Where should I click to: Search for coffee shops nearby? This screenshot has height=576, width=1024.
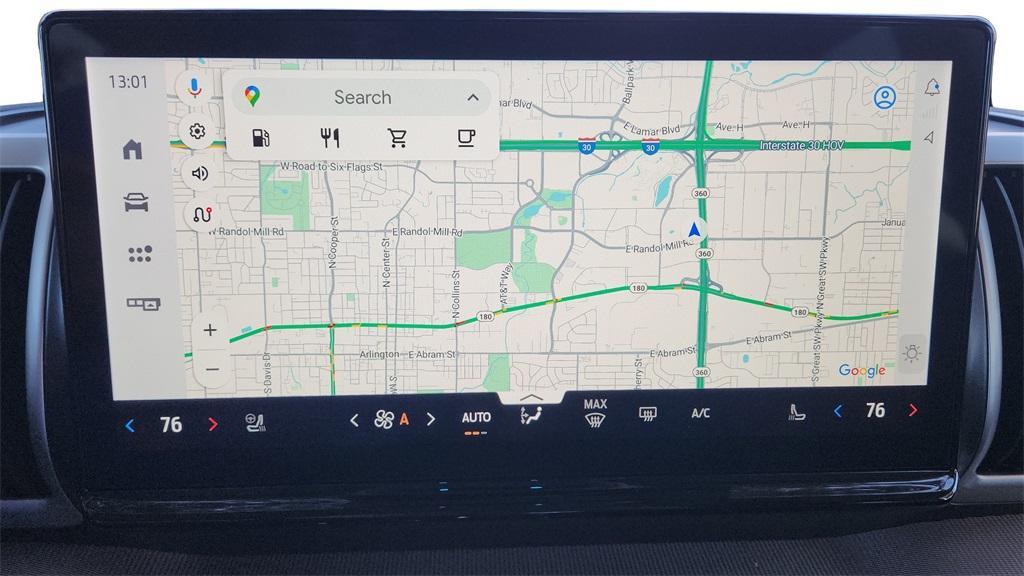(x=466, y=138)
